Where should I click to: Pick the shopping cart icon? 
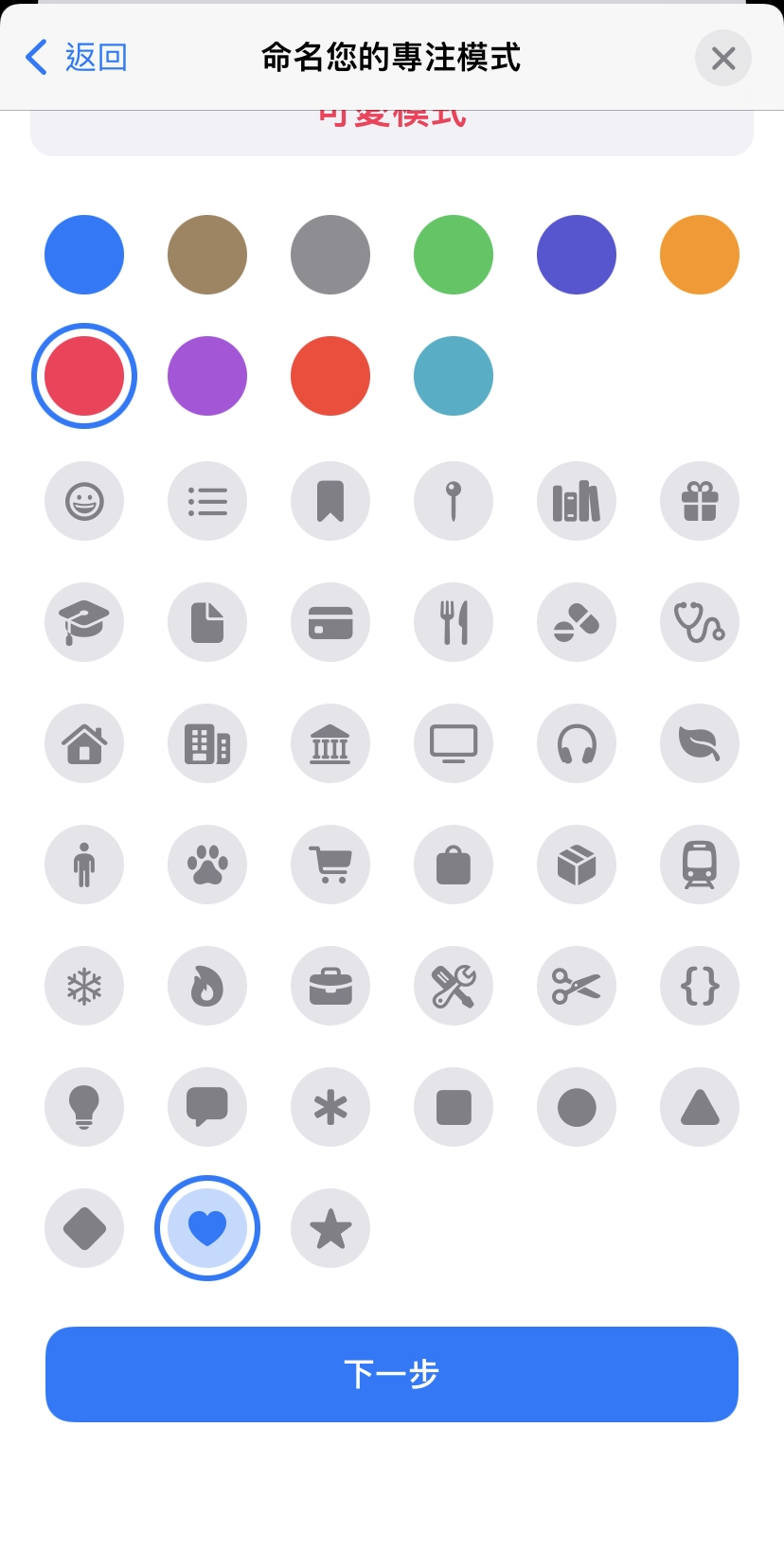(x=330, y=865)
